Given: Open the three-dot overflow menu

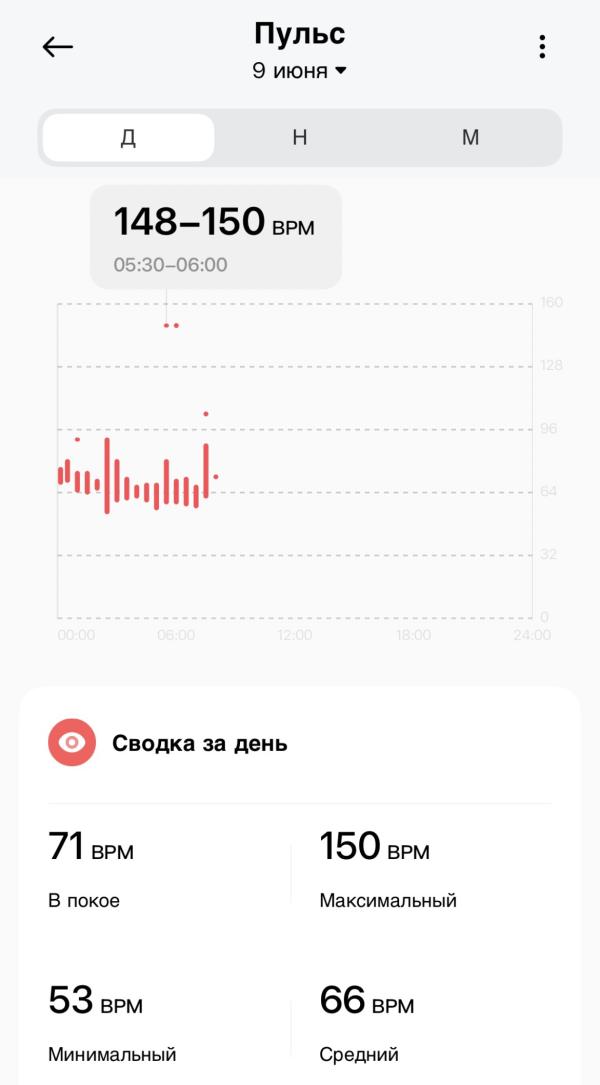Looking at the screenshot, I should pos(542,47).
